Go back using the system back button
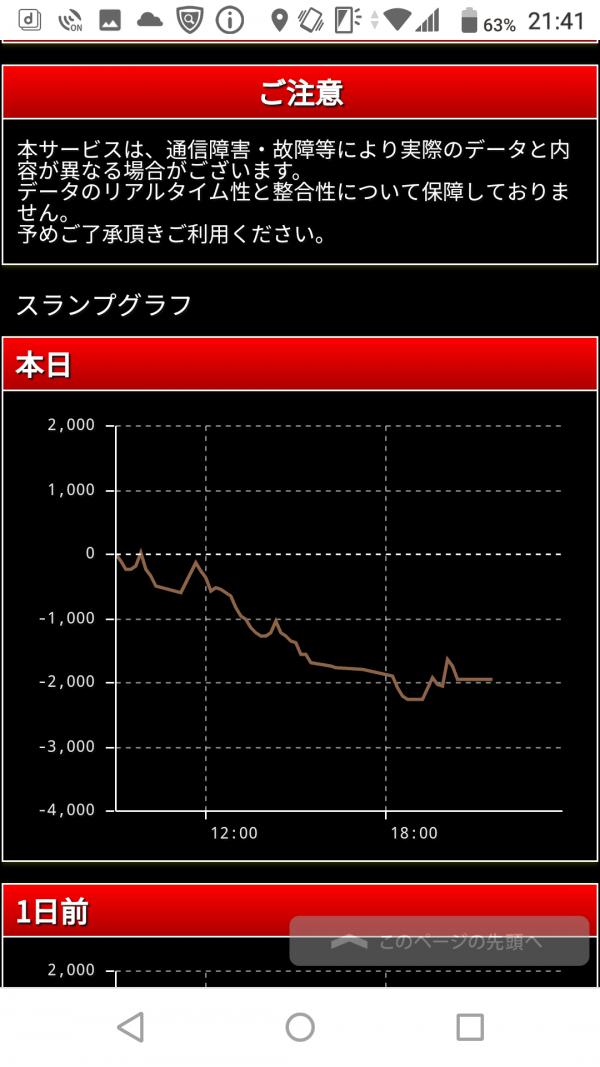Viewport: 600px width, 1067px height. coord(131,1027)
